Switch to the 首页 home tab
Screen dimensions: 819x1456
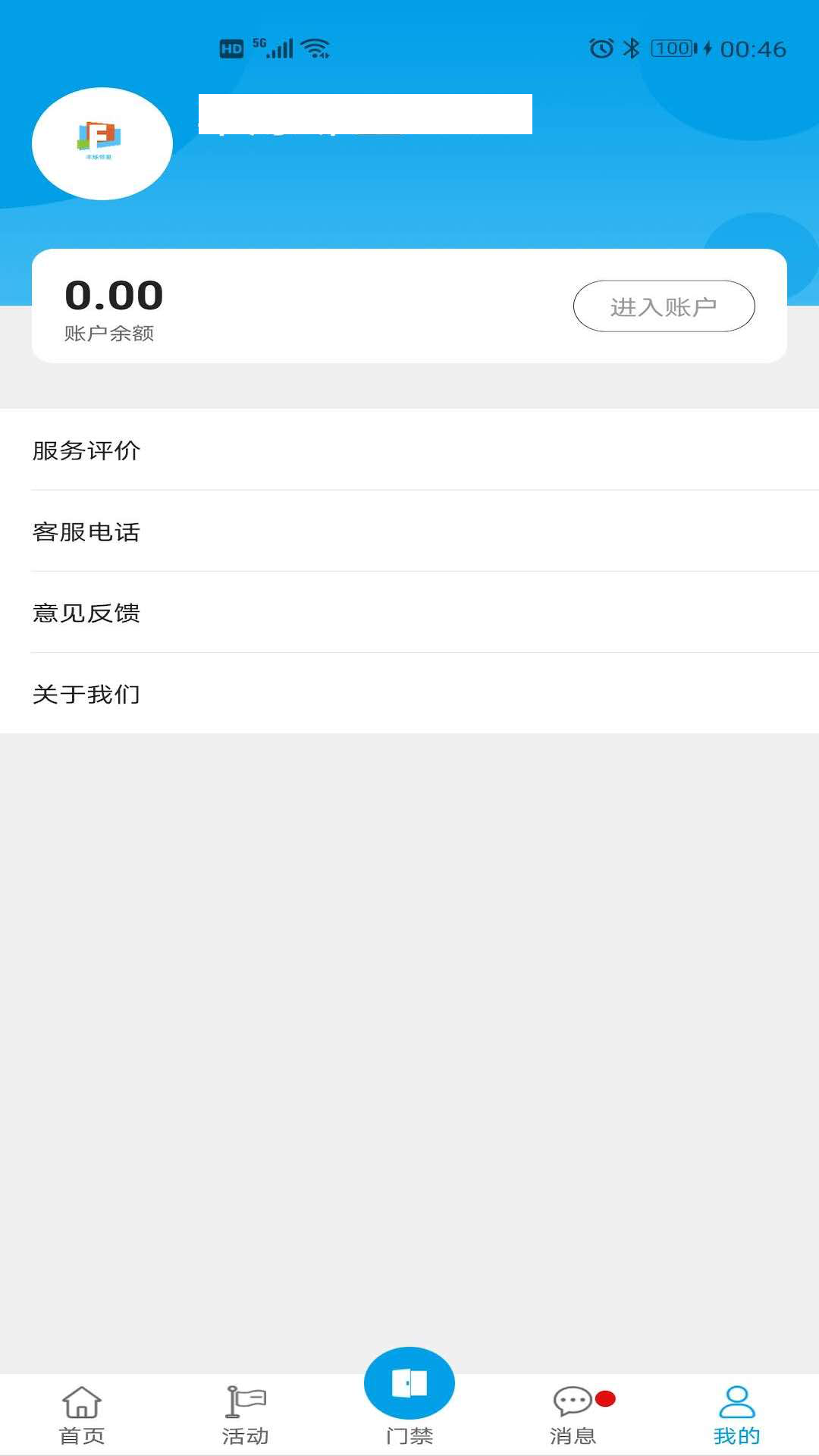click(x=82, y=1415)
